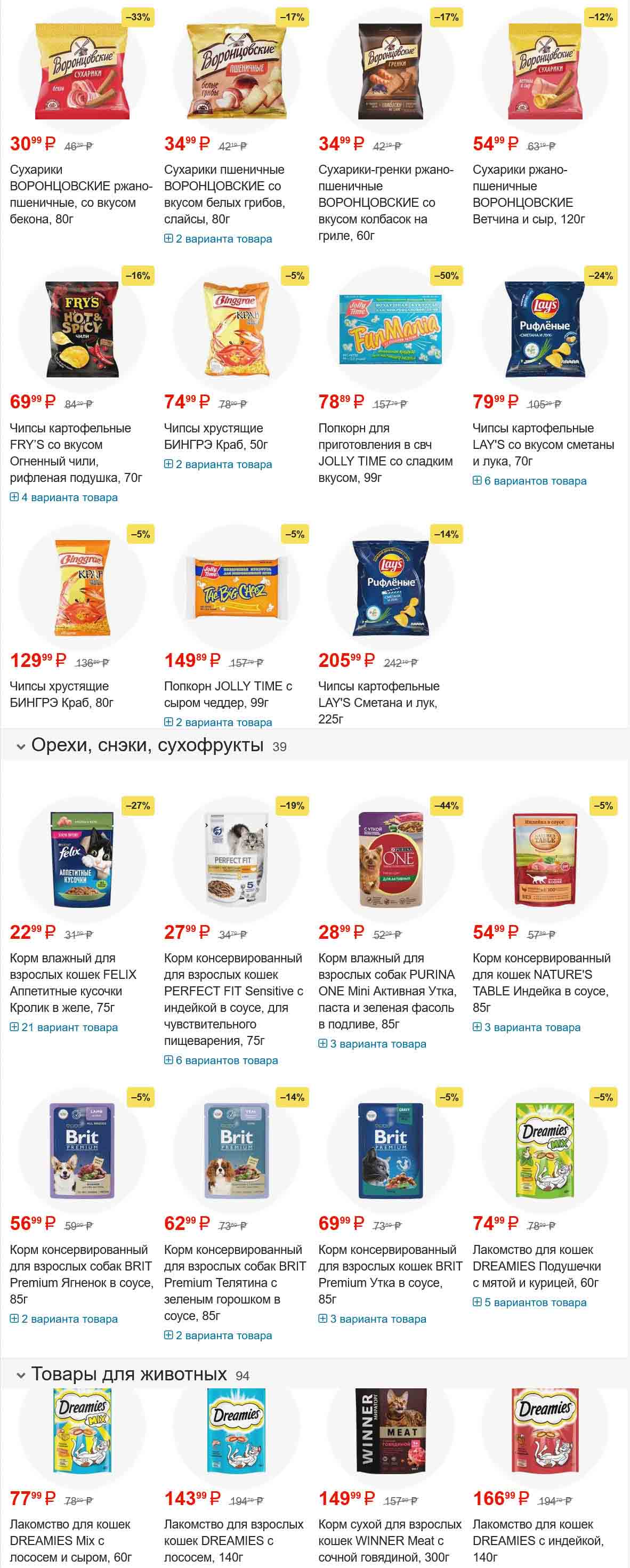This screenshot has height=1568, width=630.
Task: Open DREAMIES с индейкой 140г product
Action: coord(537,1541)
